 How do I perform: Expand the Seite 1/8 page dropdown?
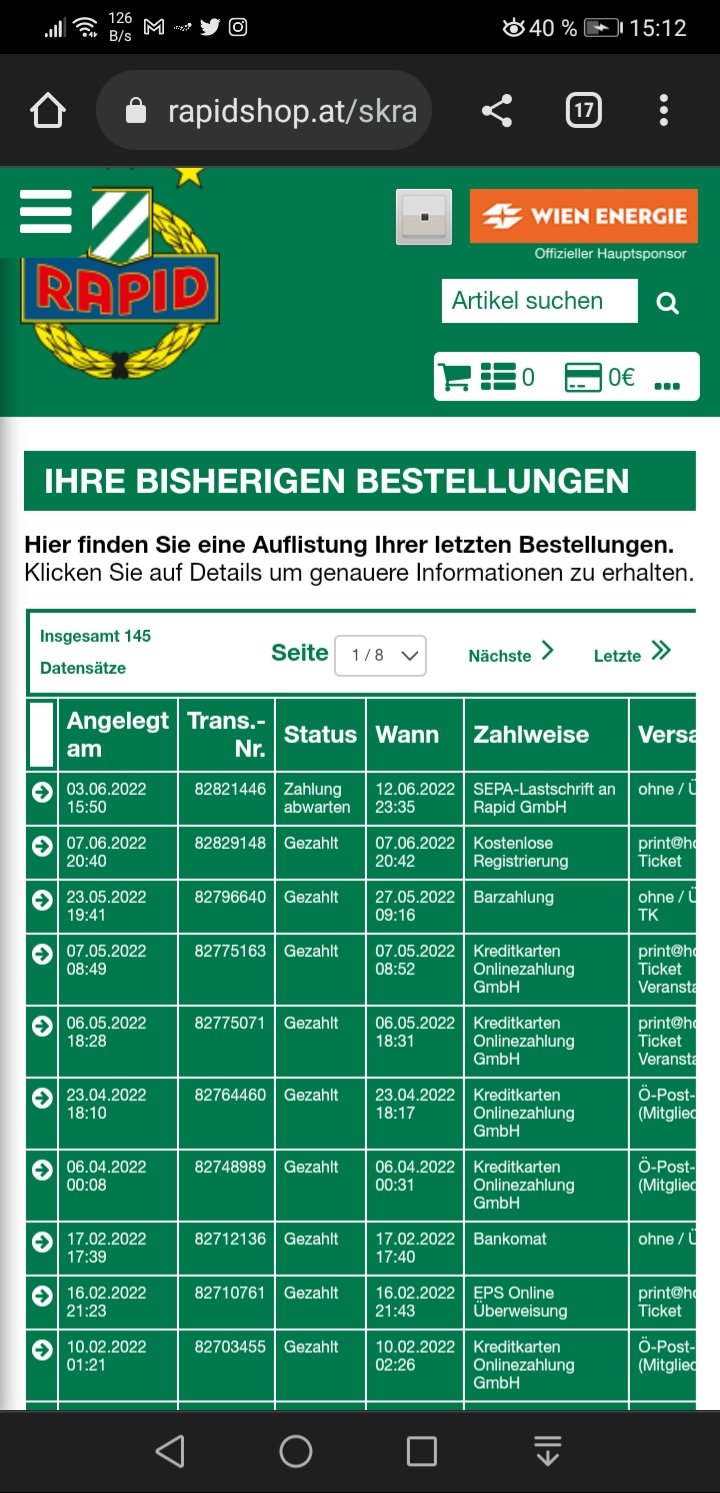pos(380,656)
